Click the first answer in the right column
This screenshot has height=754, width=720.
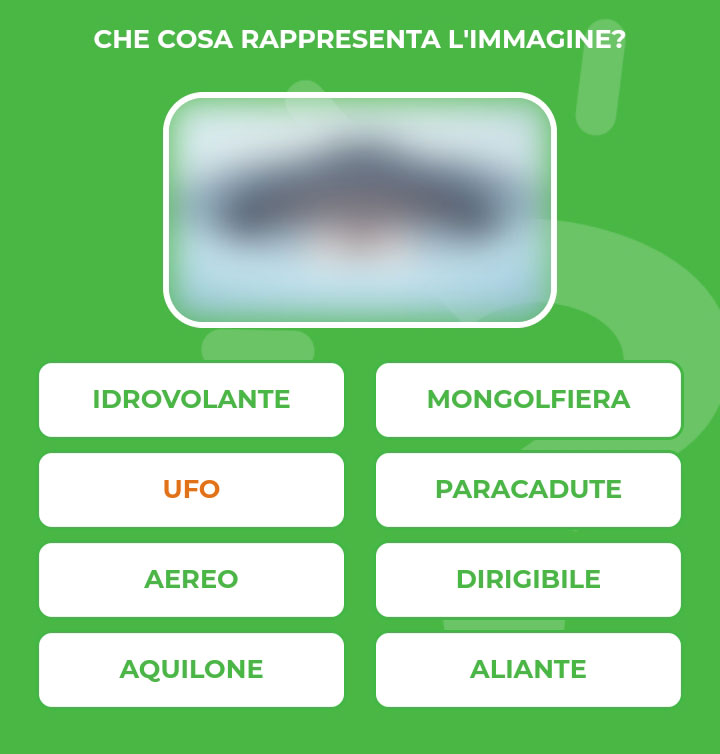coord(528,400)
